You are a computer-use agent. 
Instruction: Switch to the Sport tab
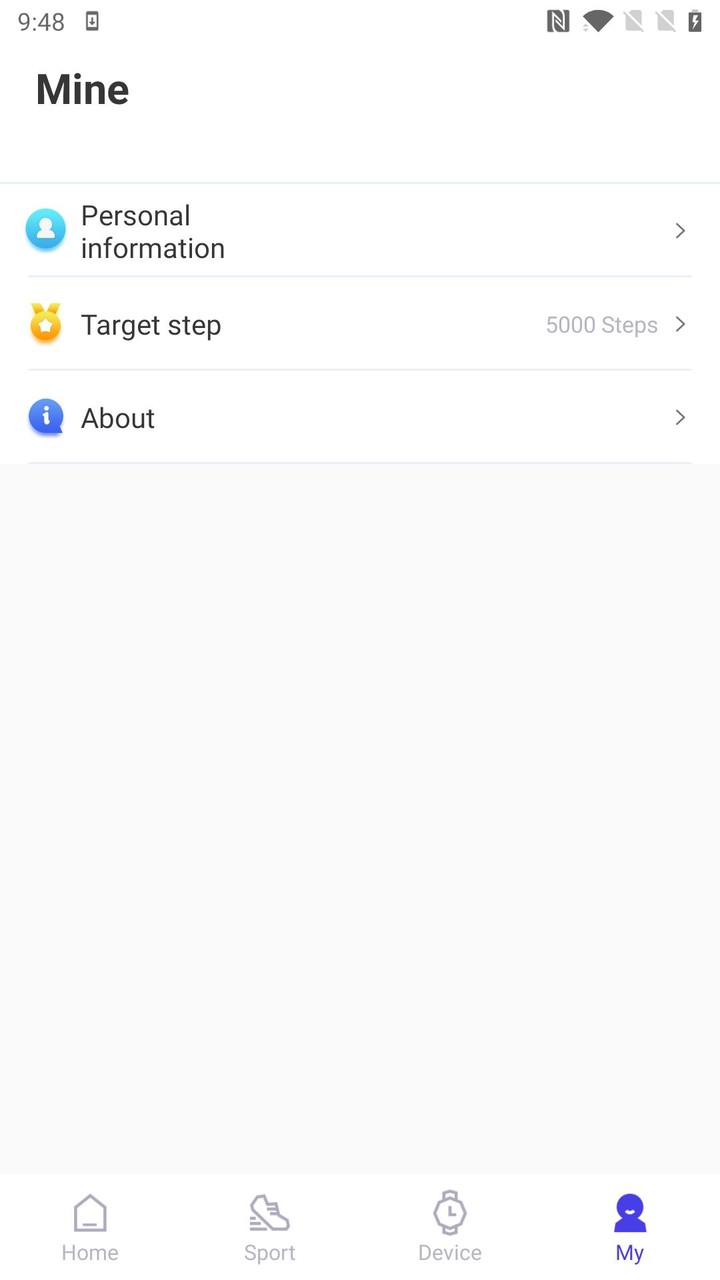270,1228
